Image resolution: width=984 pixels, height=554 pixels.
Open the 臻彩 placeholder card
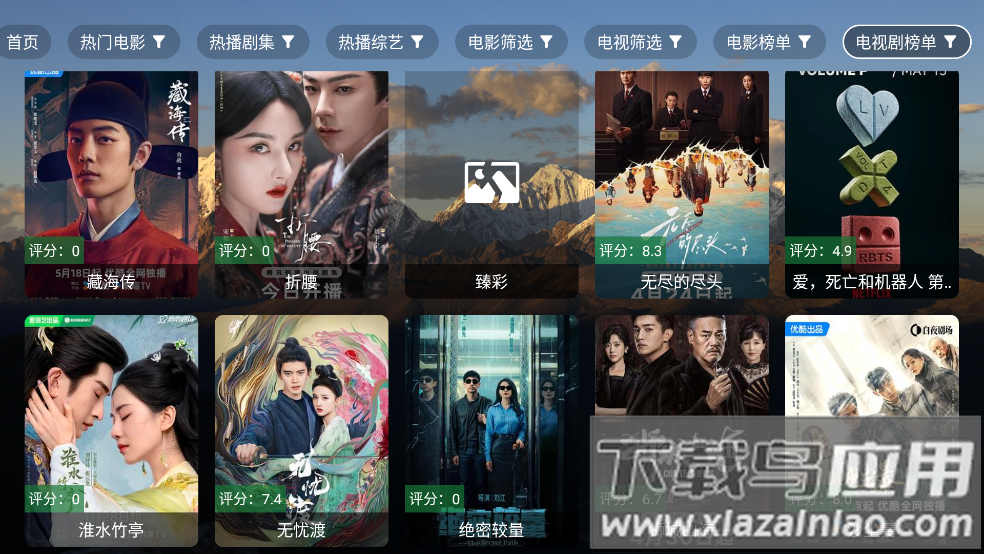click(491, 185)
